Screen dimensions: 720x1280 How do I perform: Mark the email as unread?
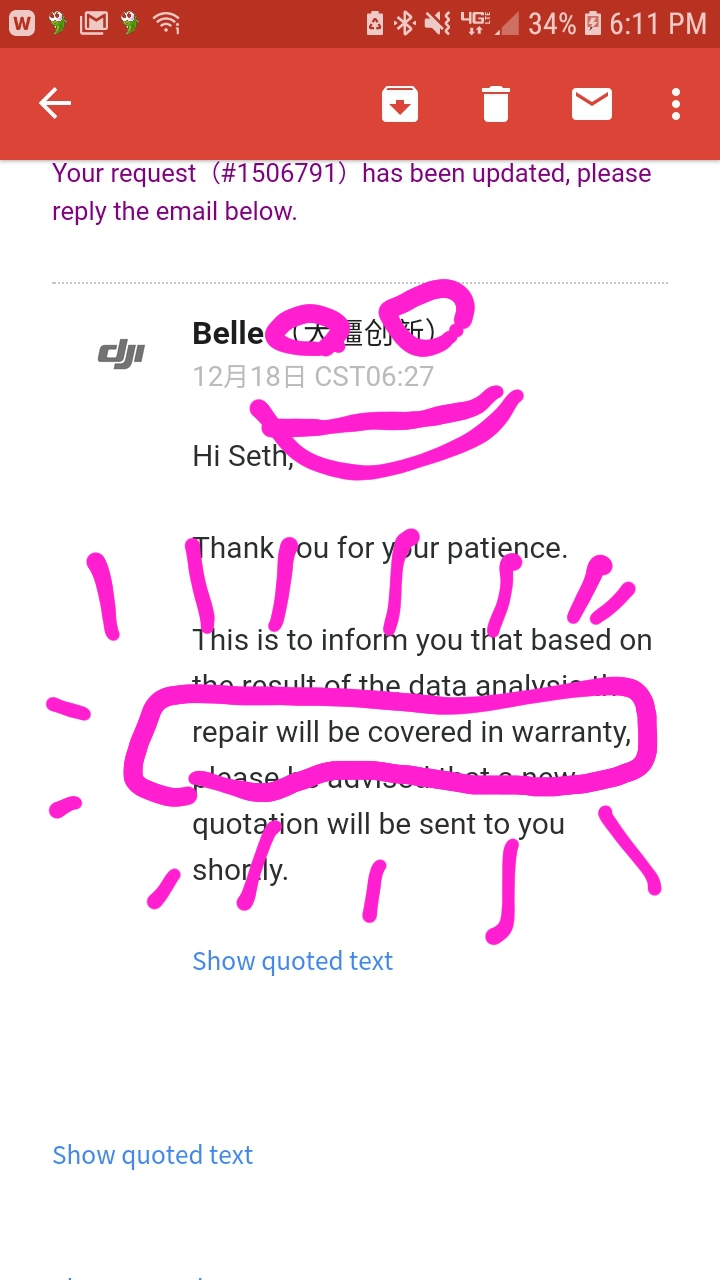(x=592, y=103)
